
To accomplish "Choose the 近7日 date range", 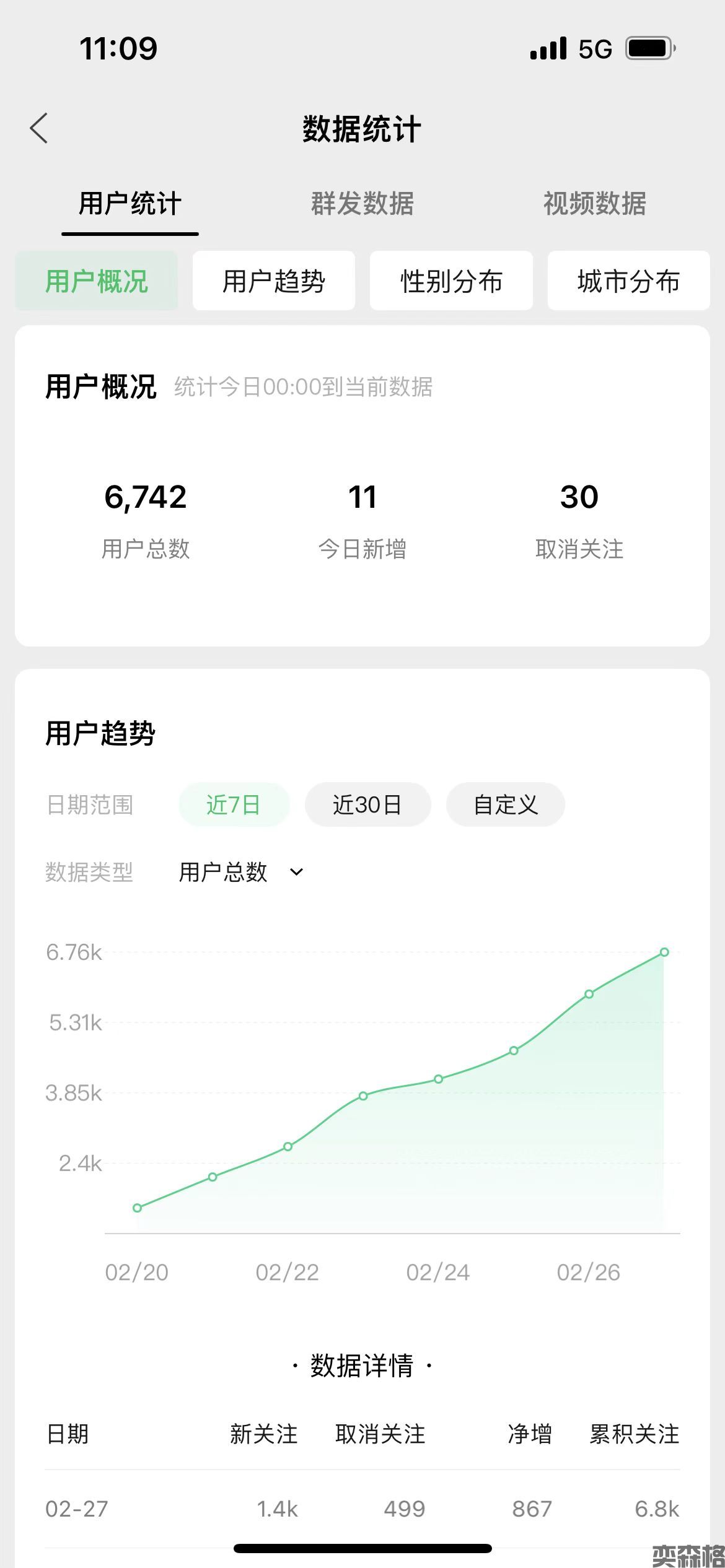I will tap(234, 805).
